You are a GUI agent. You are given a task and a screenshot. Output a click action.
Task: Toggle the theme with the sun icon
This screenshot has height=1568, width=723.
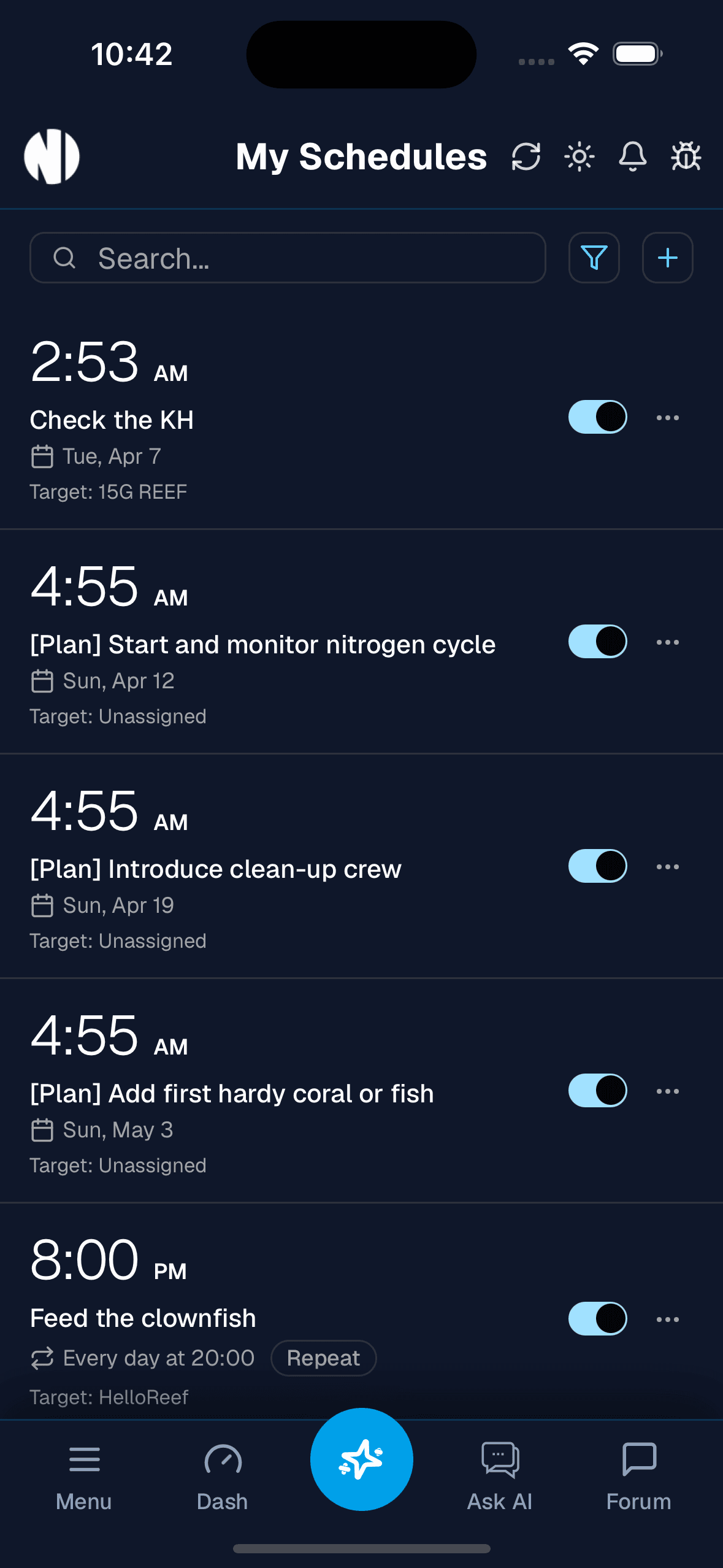(x=578, y=156)
